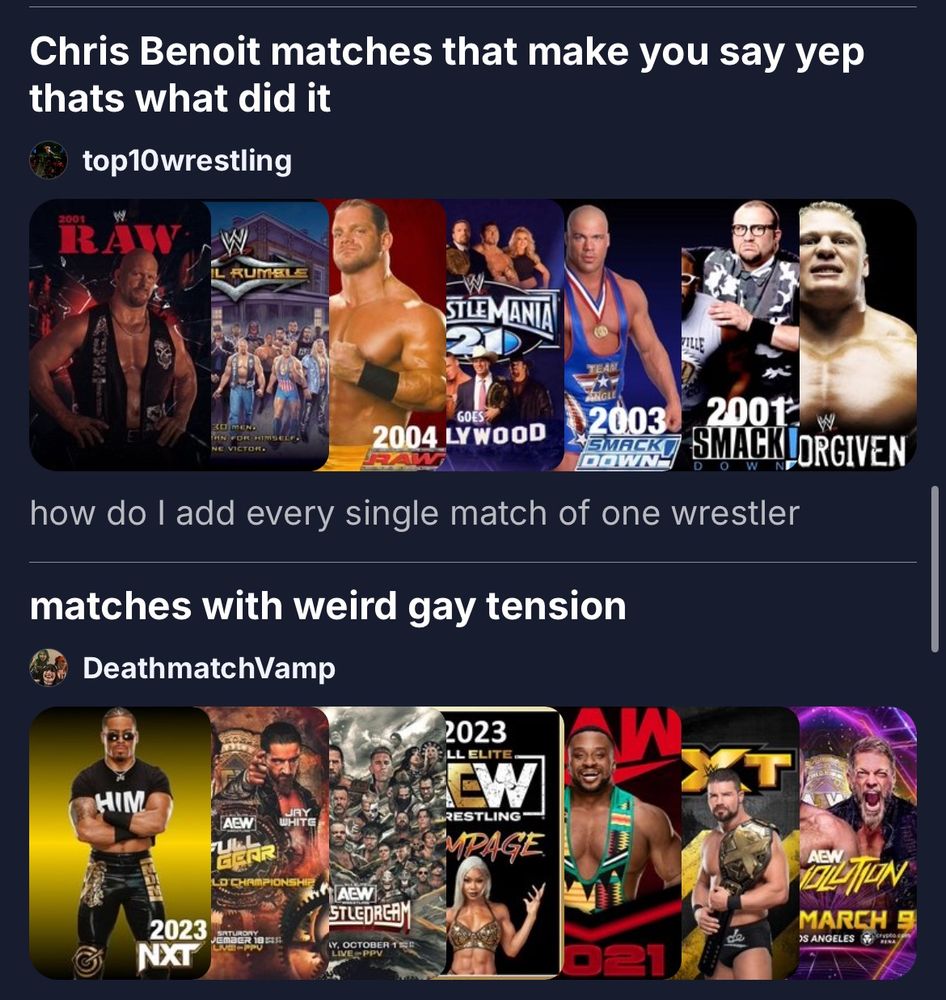946x1000 pixels.
Task: Open the 2001 SmackDown poster tile
Action: point(740,335)
